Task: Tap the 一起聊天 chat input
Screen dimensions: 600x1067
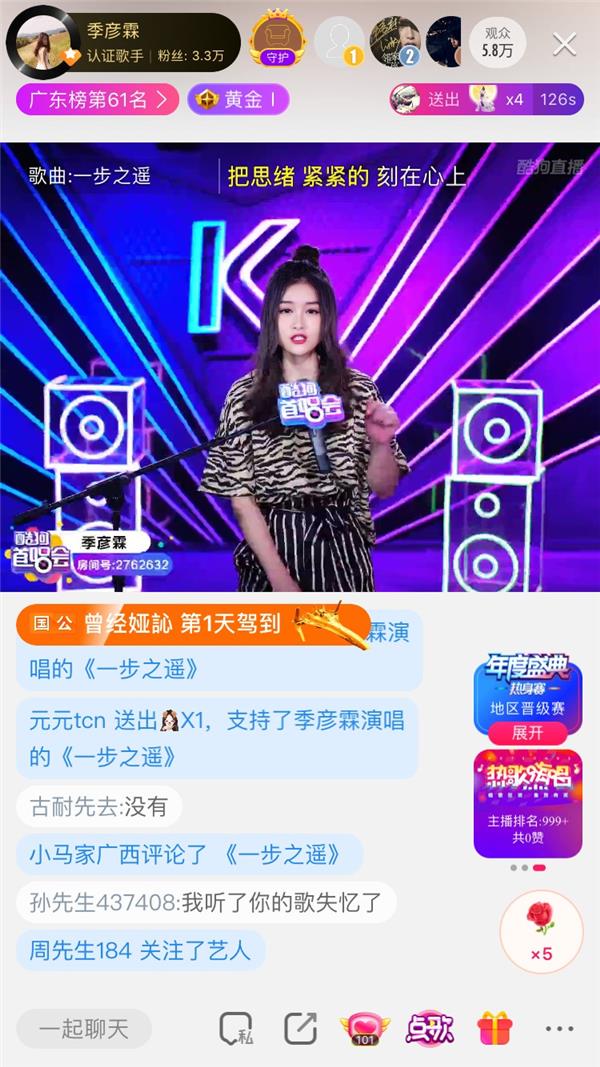Action: pos(84,1028)
